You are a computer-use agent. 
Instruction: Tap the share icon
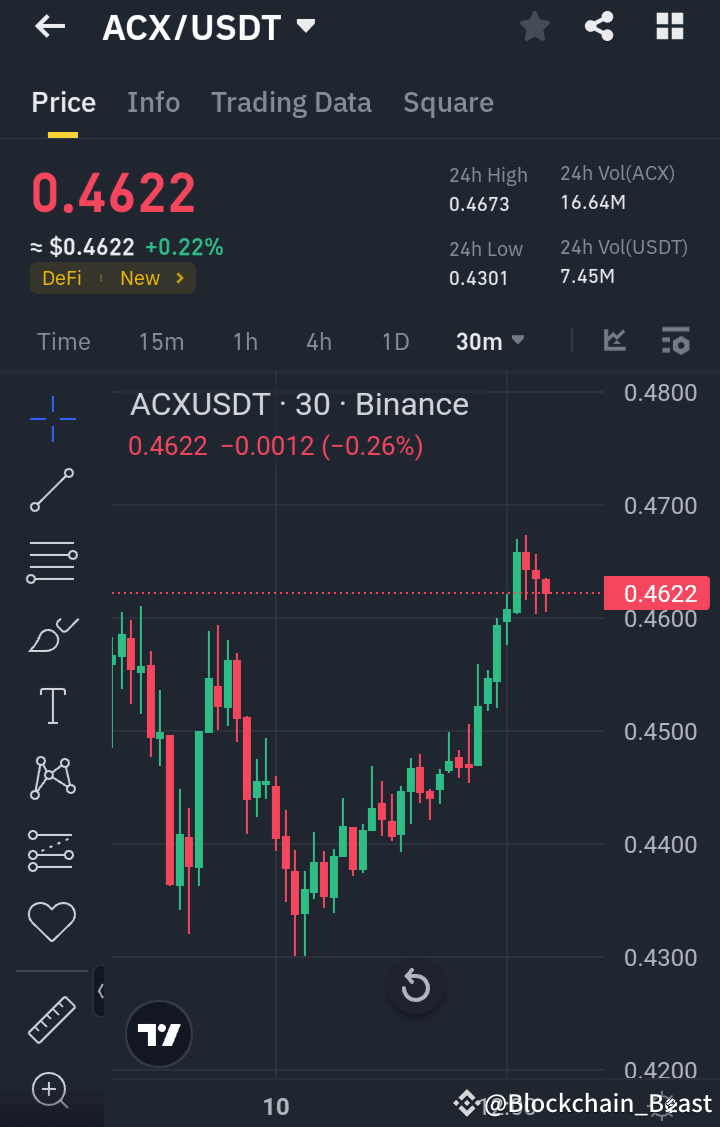tap(599, 27)
